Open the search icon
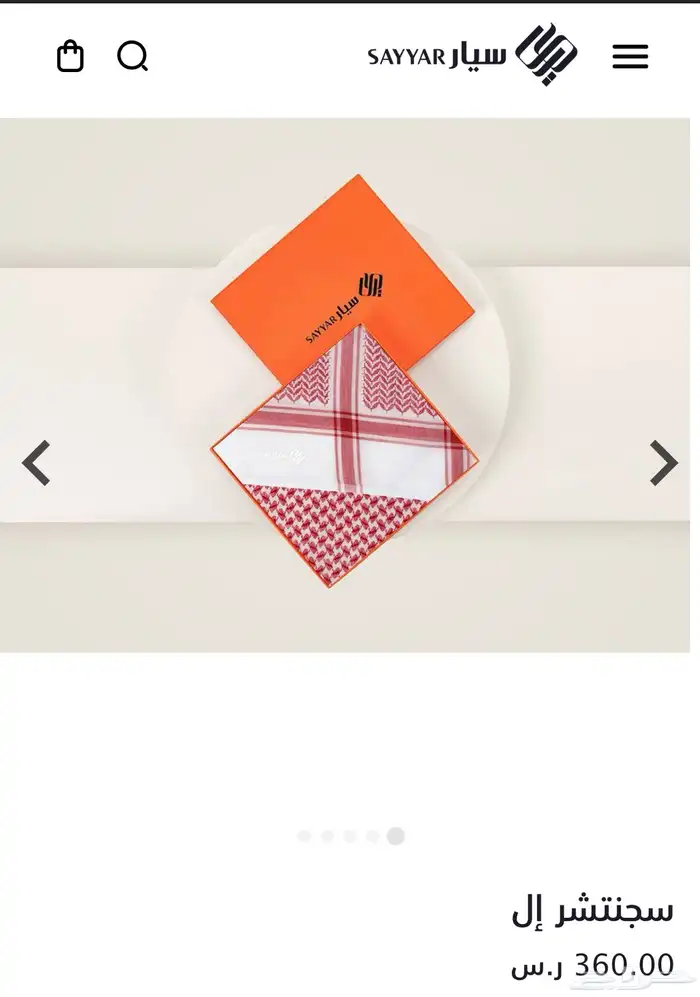 pos(132,56)
